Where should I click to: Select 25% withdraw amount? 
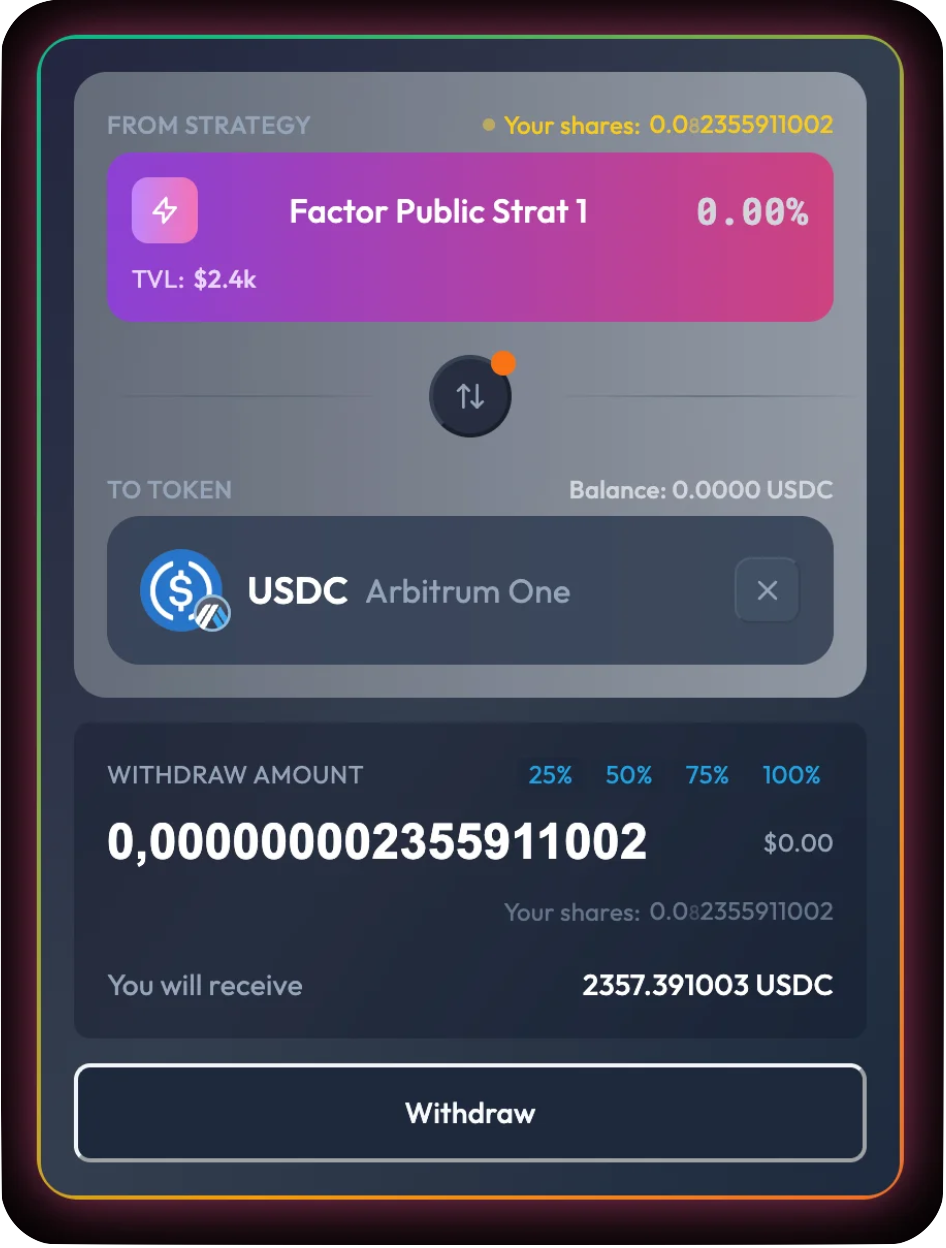coord(550,775)
